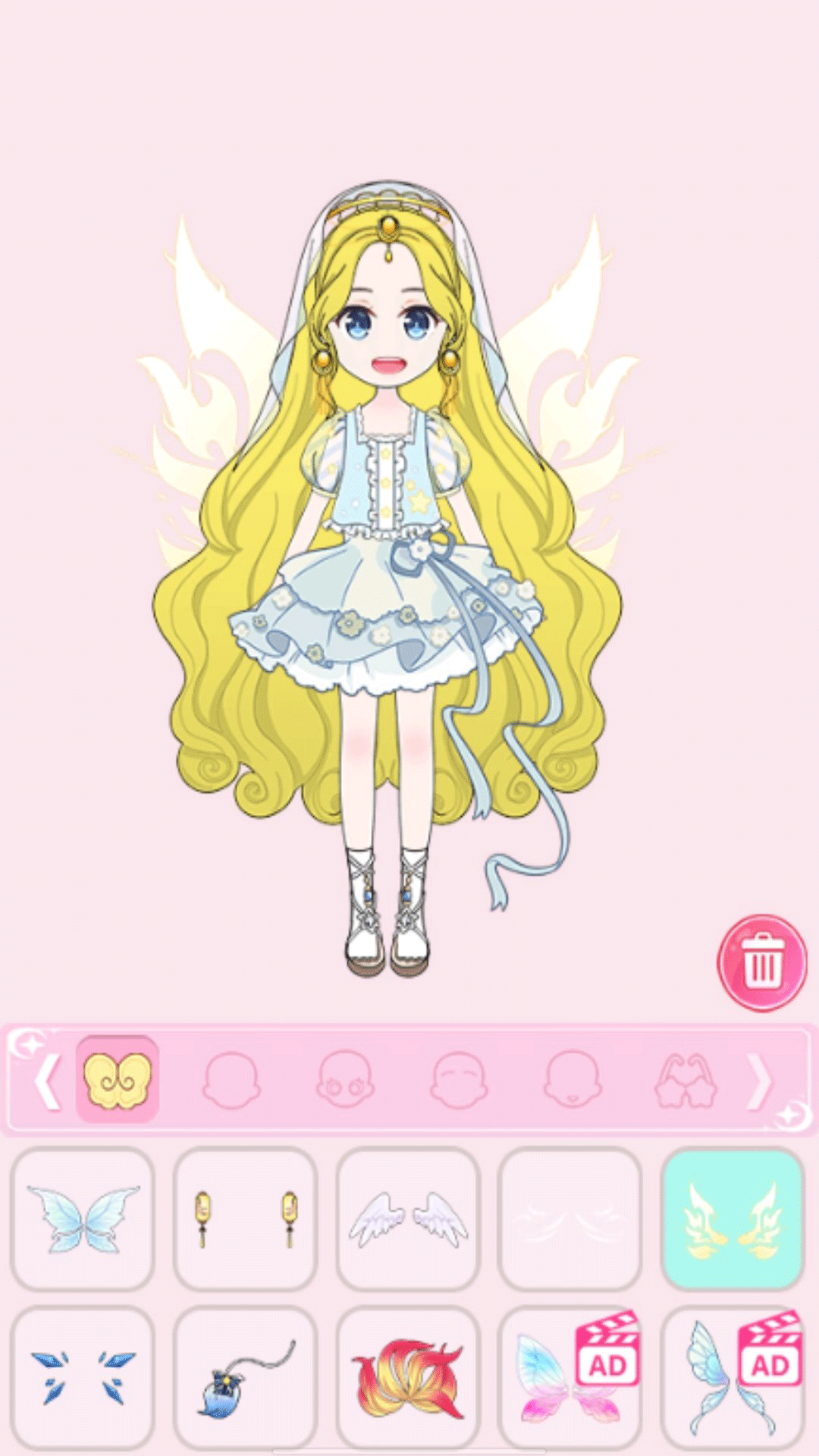This screenshot has width=819, height=1456.
Task: Open the blank head shape category
Action: click(x=231, y=1080)
